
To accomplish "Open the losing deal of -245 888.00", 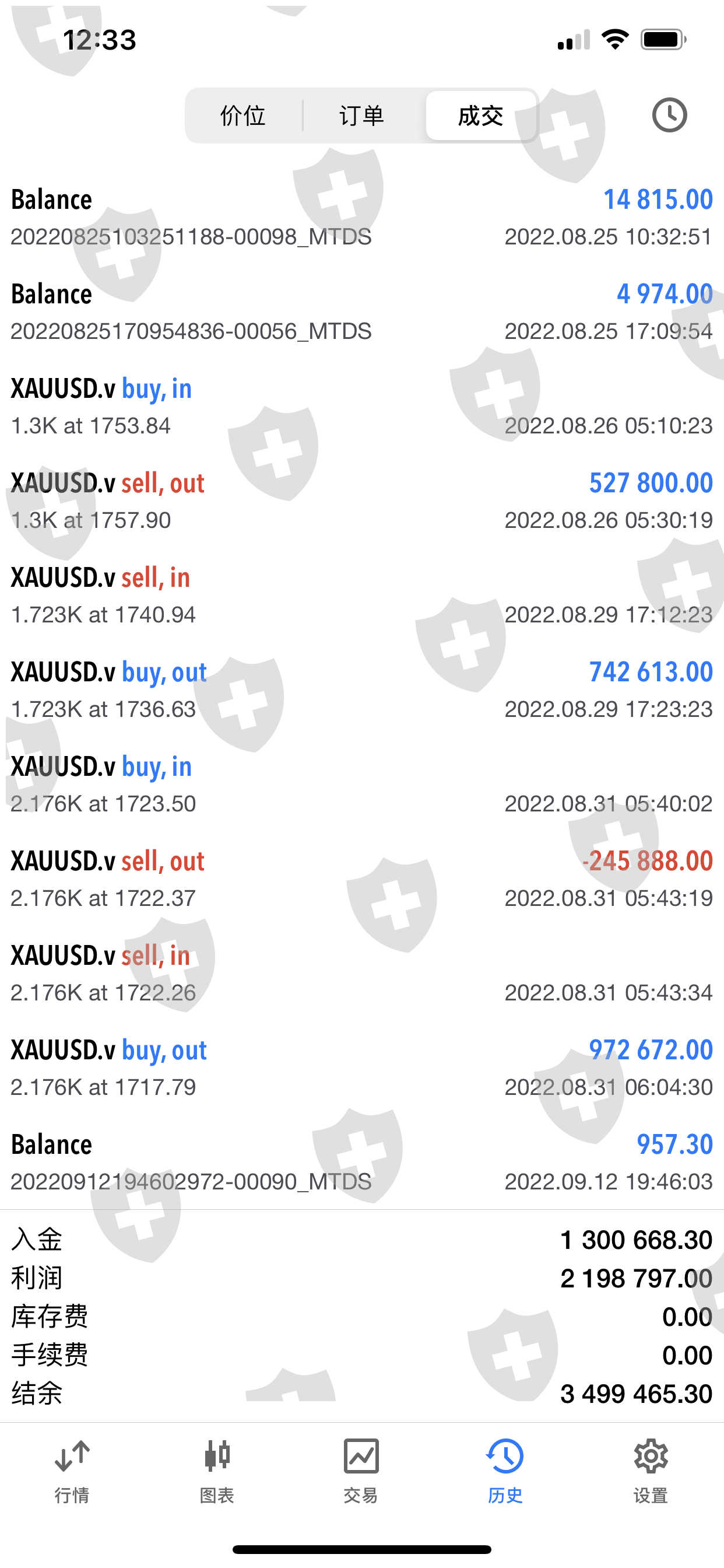I will (x=361, y=879).
